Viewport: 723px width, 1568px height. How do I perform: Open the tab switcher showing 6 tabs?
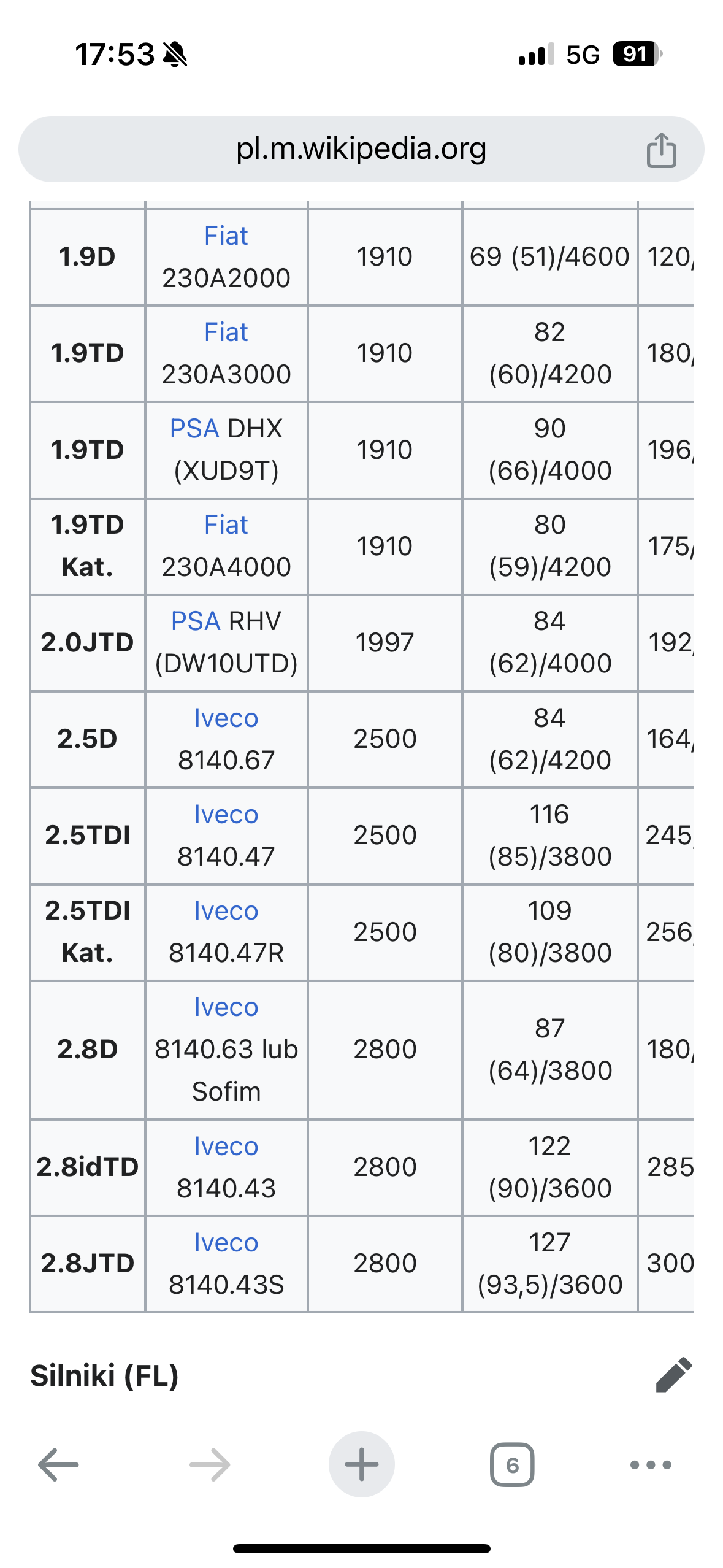tap(512, 1465)
